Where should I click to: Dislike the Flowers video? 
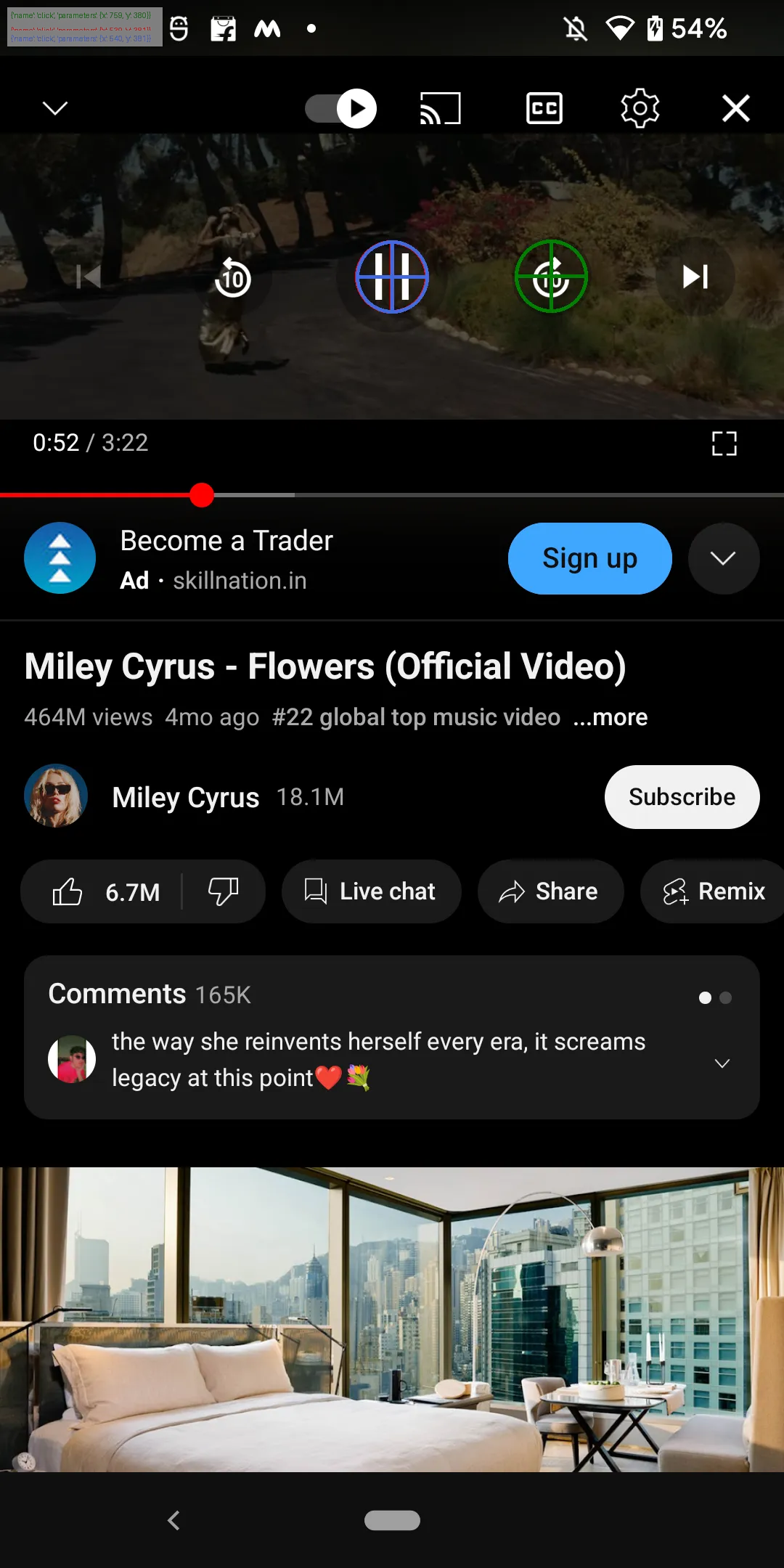[223, 891]
